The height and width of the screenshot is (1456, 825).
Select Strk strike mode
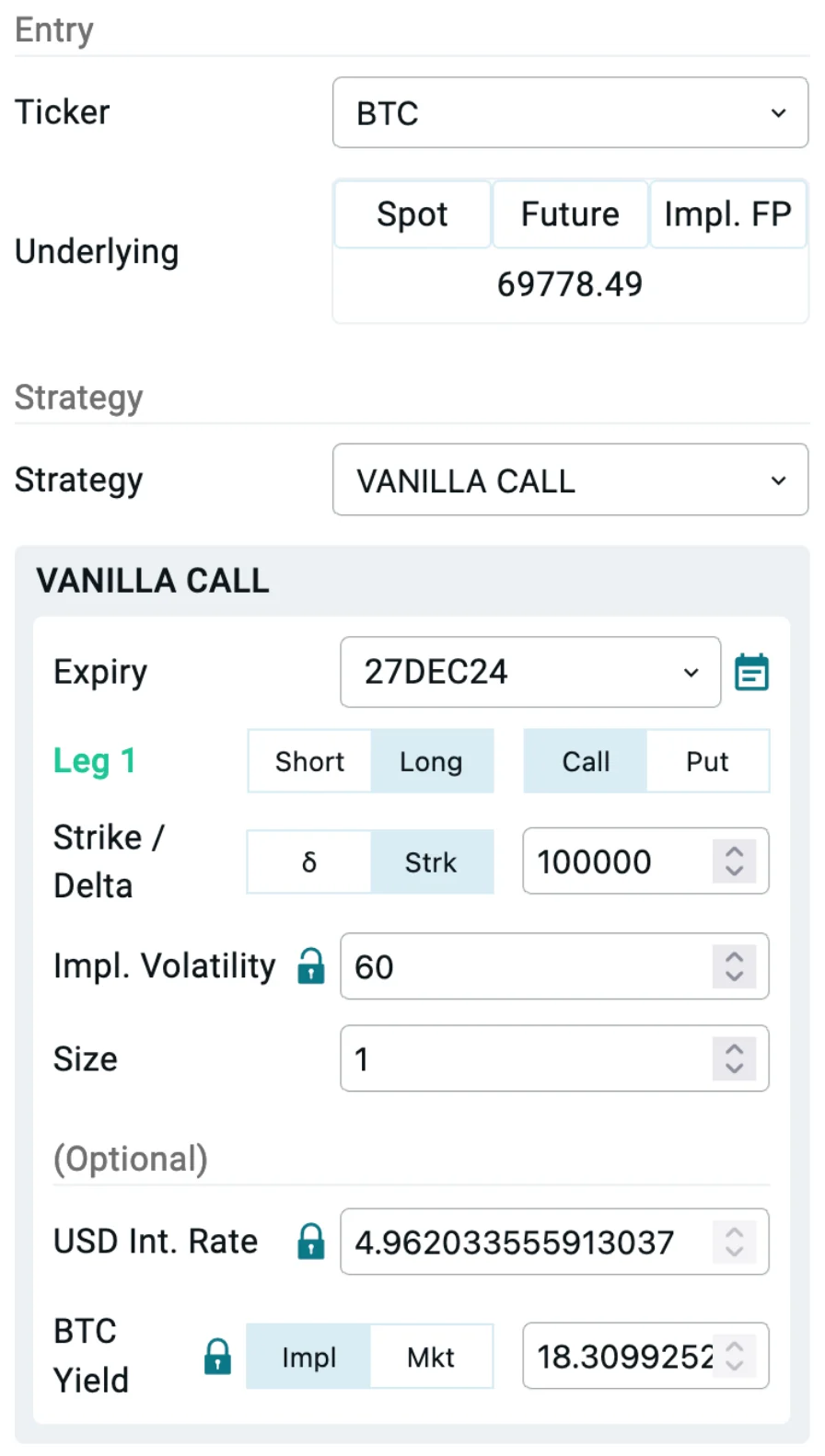tap(431, 862)
